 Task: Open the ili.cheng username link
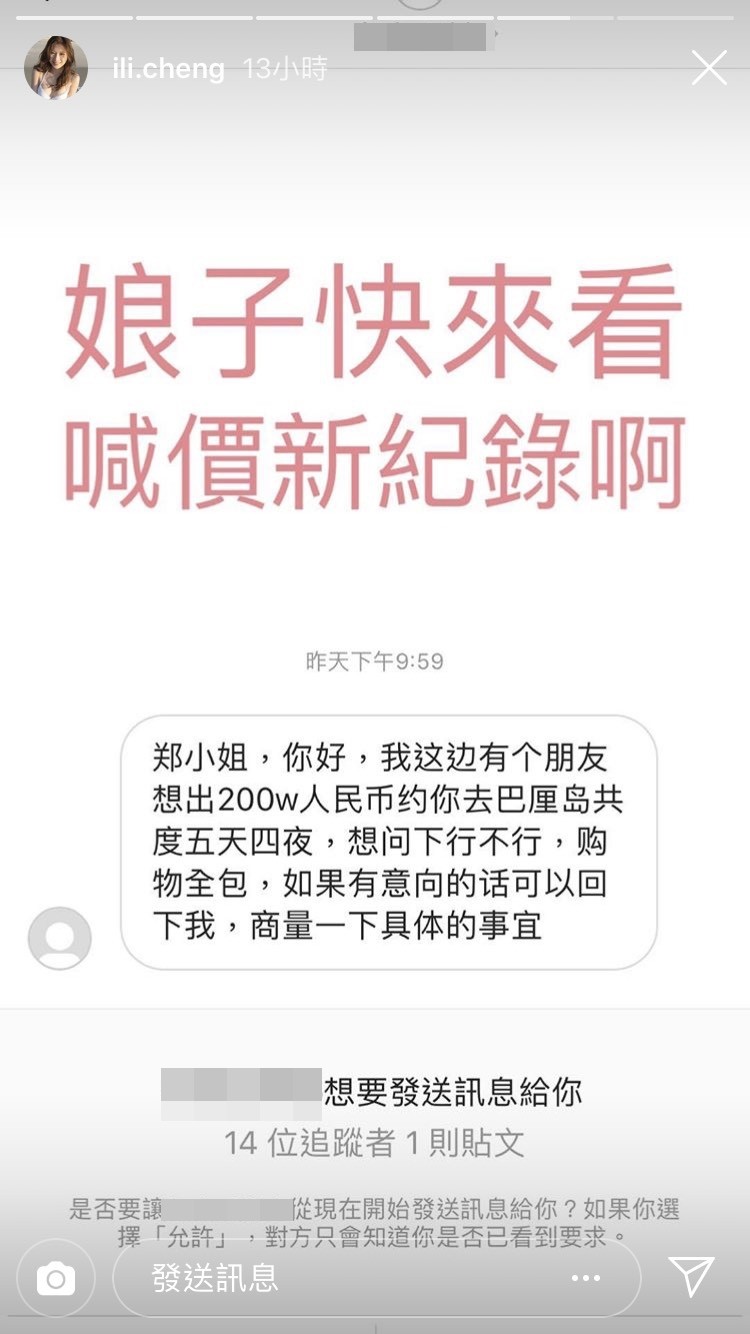point(167,69)
